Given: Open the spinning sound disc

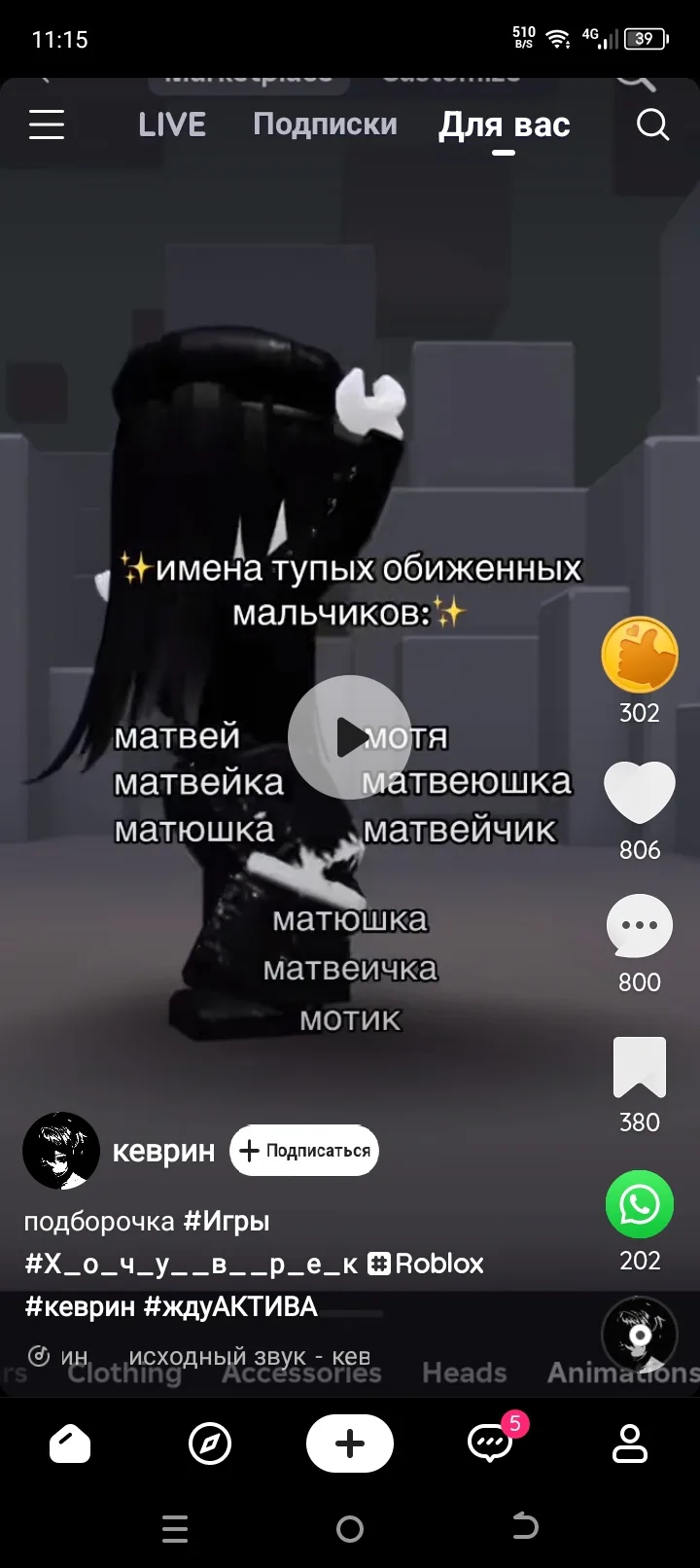Looking at the screenshot, I should pyautogui.click(x=639, y=1335).
